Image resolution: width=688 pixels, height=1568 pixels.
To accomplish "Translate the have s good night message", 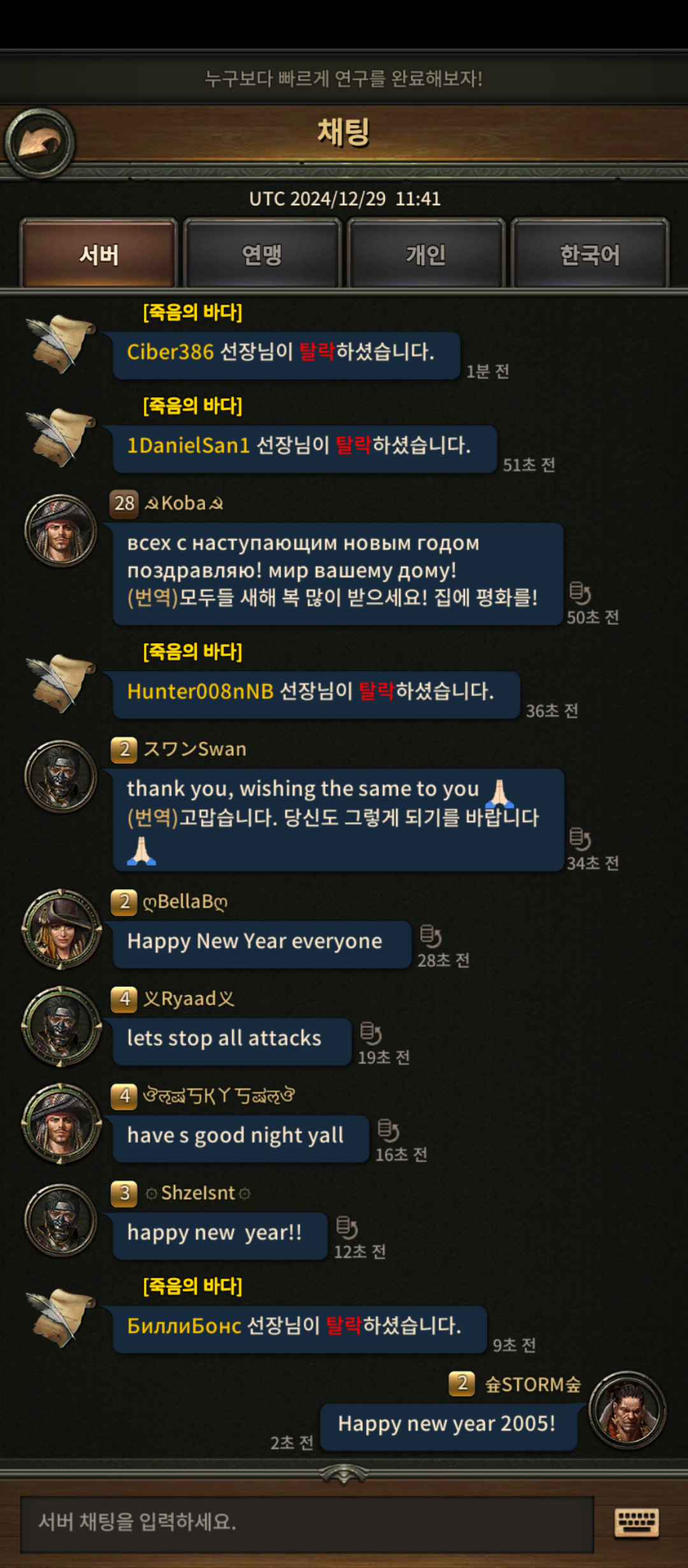I will pos(388,1130).
